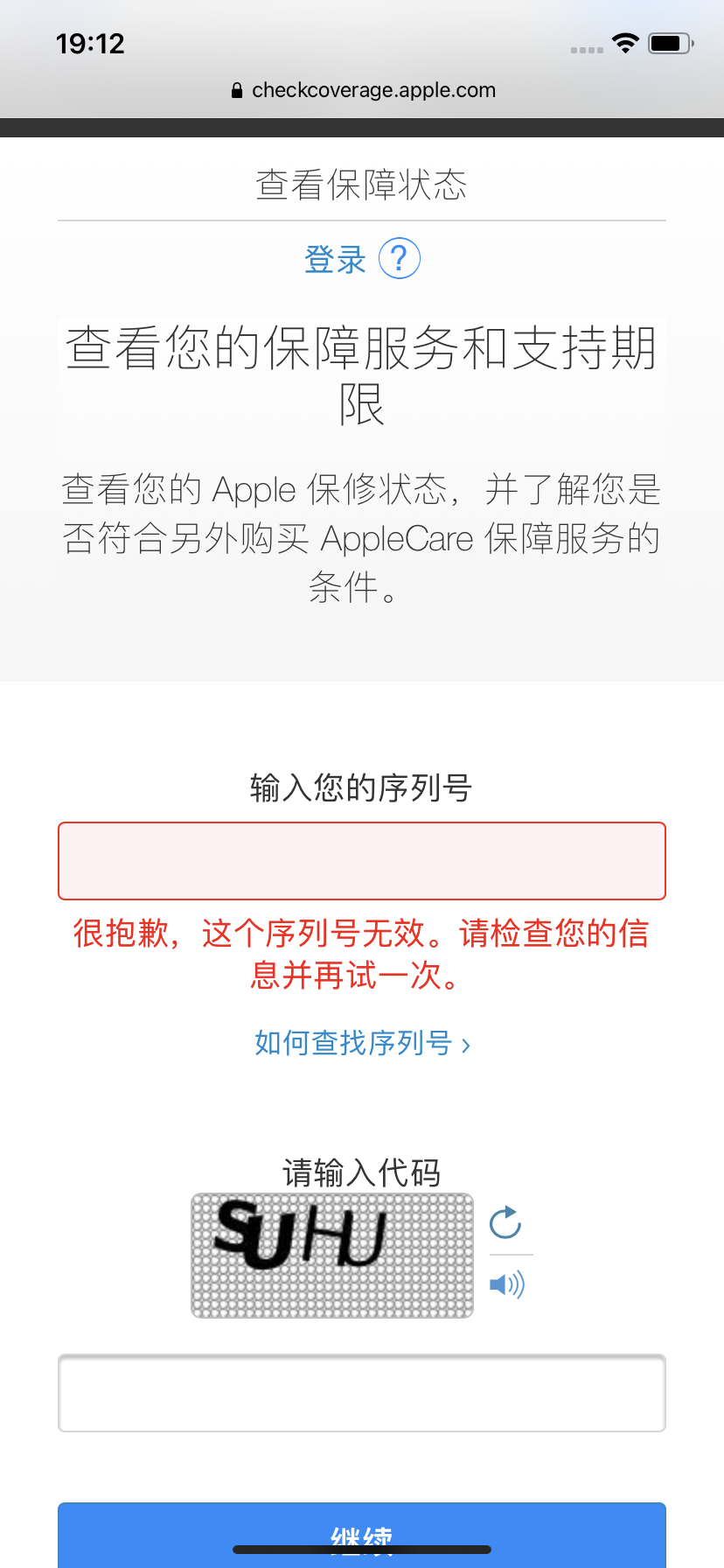Viewport: 724px width, 1568px height.
Task: Focus the serial number input field
Action: [362, 861]
